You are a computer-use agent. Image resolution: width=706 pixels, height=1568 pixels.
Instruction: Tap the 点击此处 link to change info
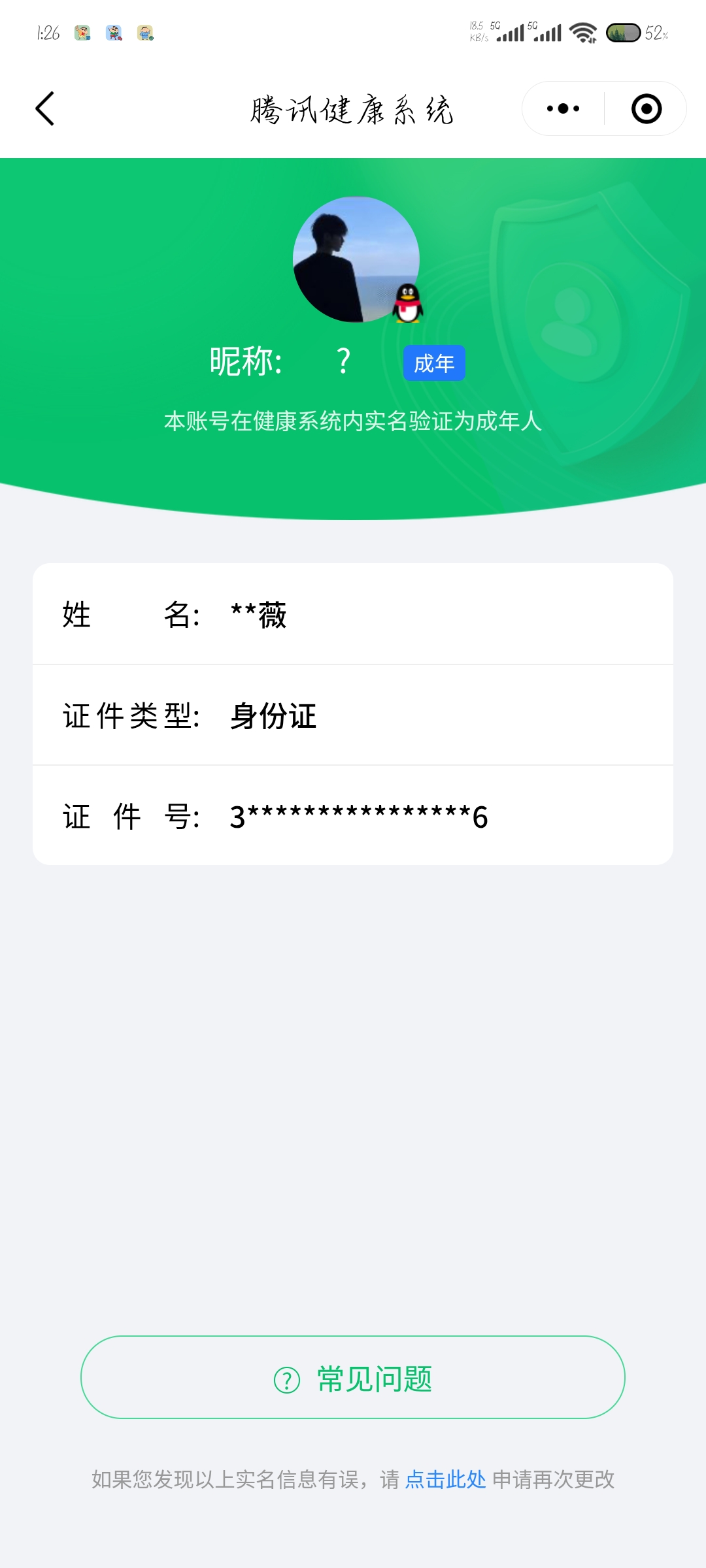[x=445, y=1479]
